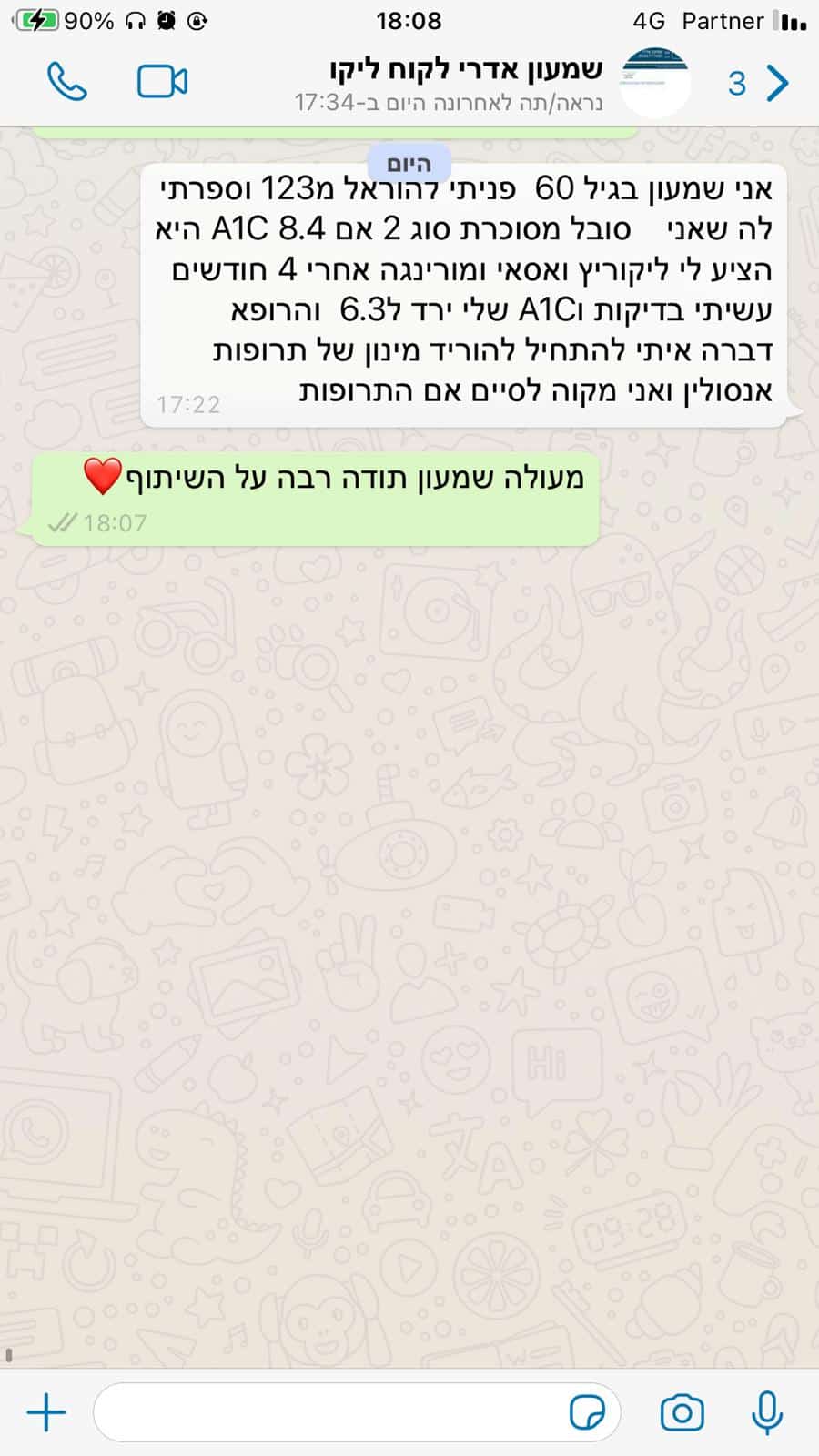This screenshot has height=1456, width=819.
Task: Open the sticker picker
Action: pos(587,1412)
